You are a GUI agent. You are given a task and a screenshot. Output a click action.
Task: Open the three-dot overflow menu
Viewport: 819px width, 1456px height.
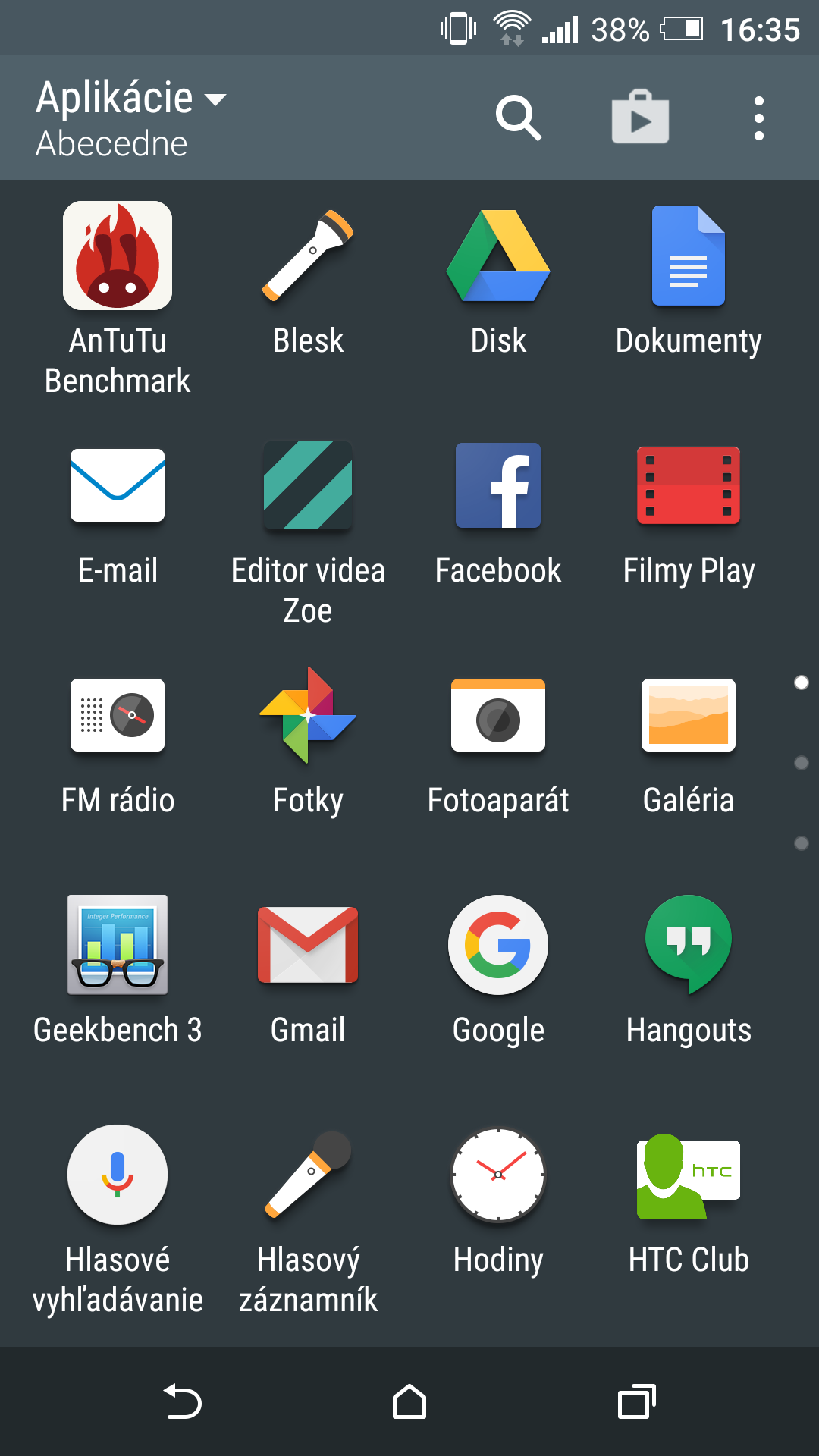[758, 118]
